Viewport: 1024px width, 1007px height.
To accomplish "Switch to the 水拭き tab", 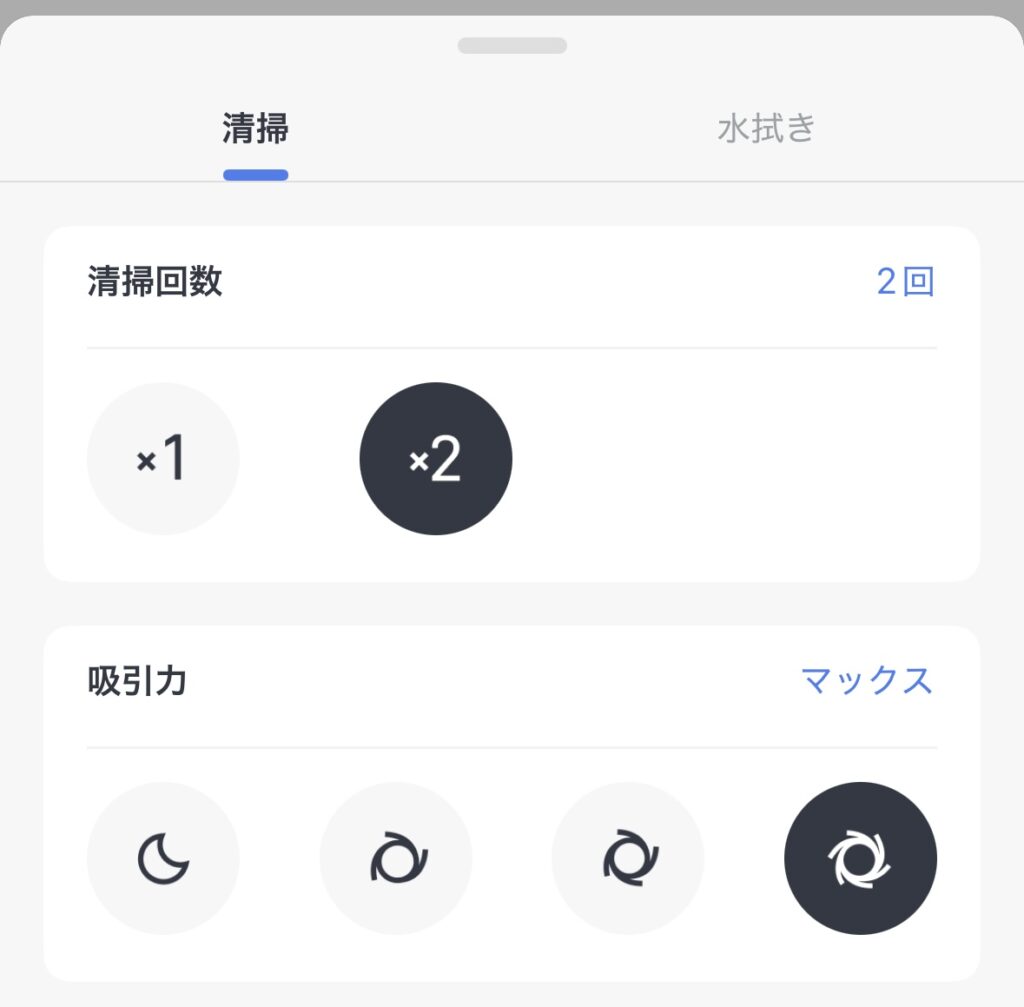I will pos(767,129).
